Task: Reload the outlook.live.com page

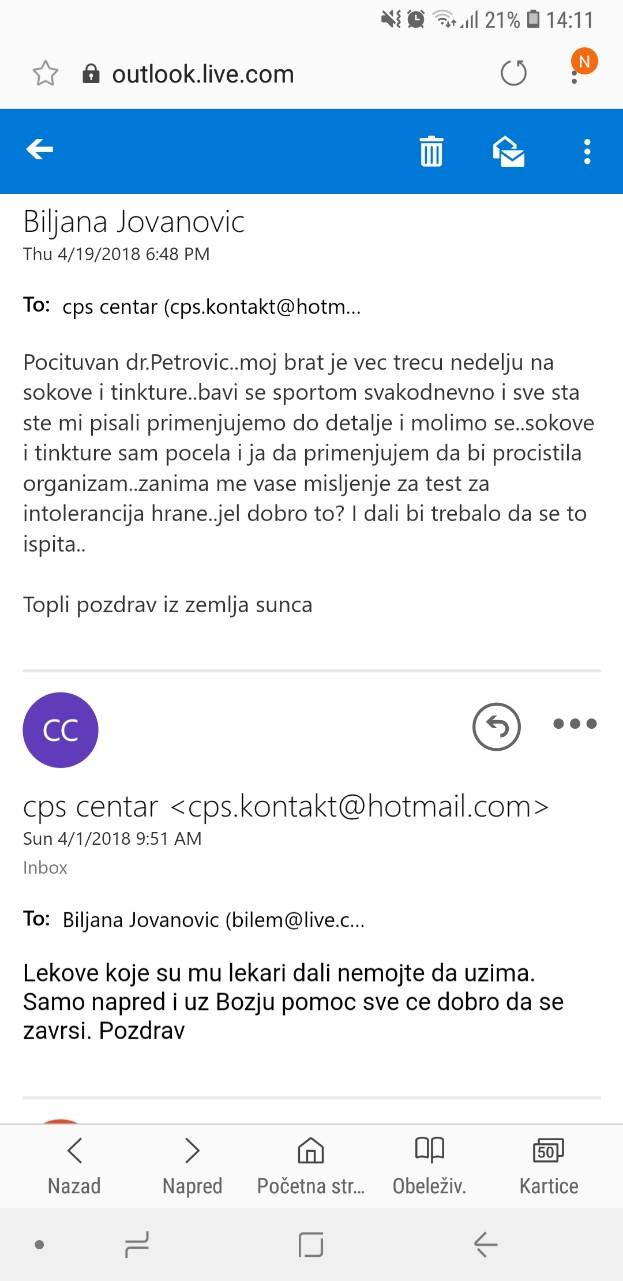Action: (513, 73)
